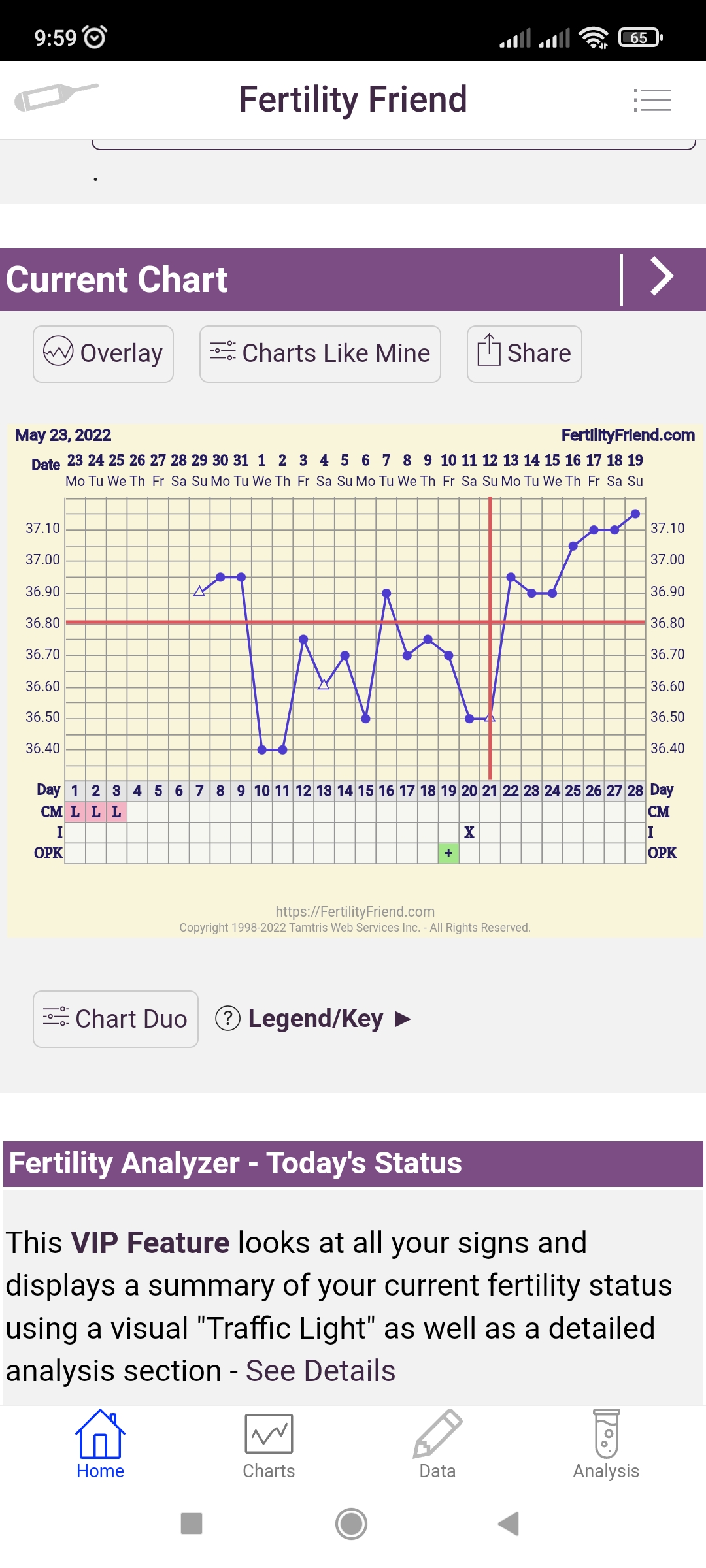Switch to the Data tab

click(437, 1444)
